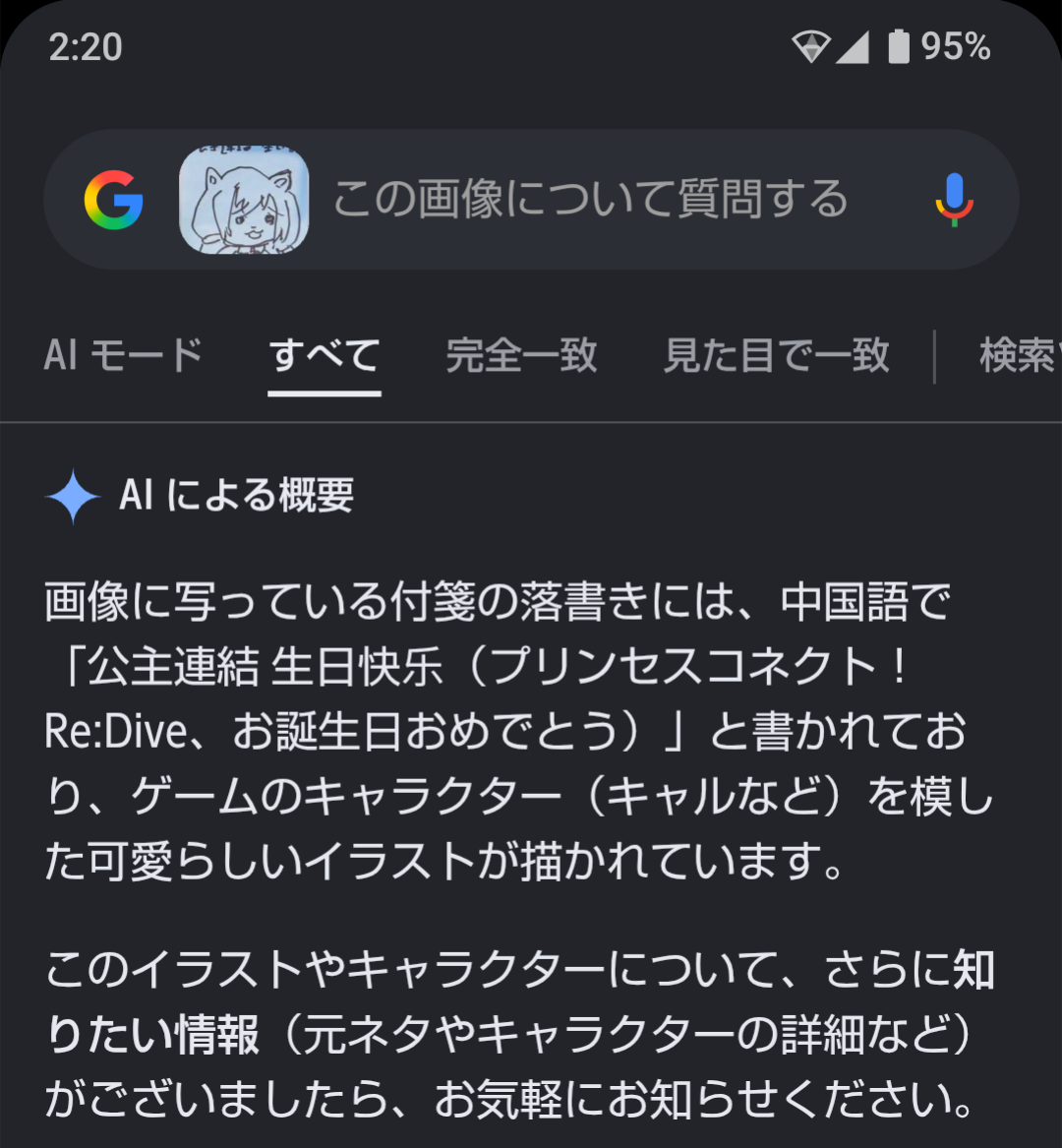This screenshot has height=1148, width=1062.
Task: Open the searched image thumbnail
Action: point(244,200)
